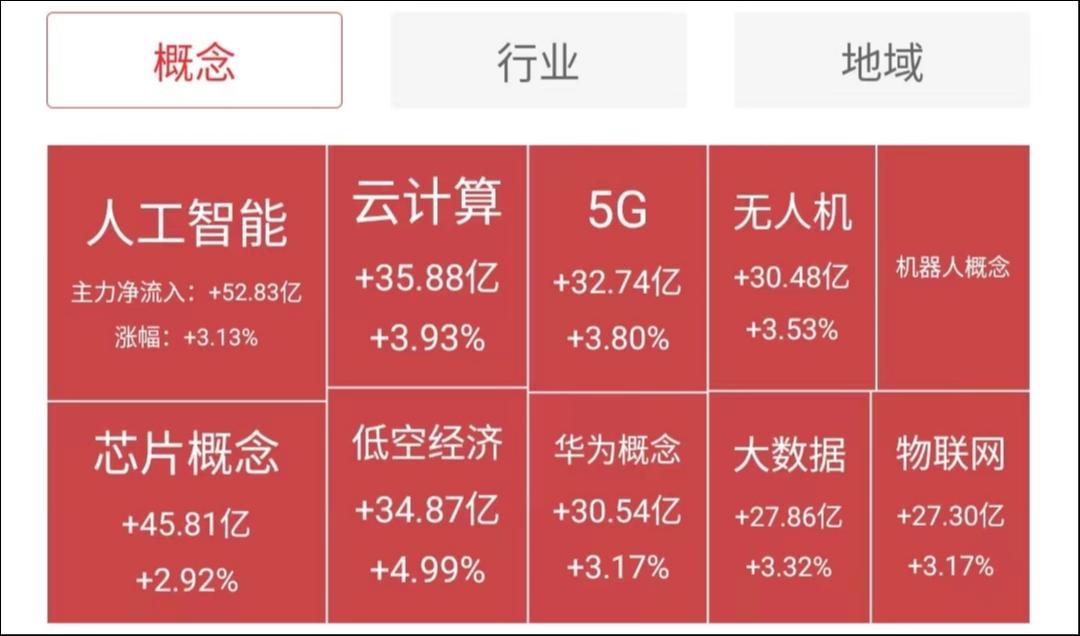
Task: View the 低空经济 tile
Action: point(427,506)
